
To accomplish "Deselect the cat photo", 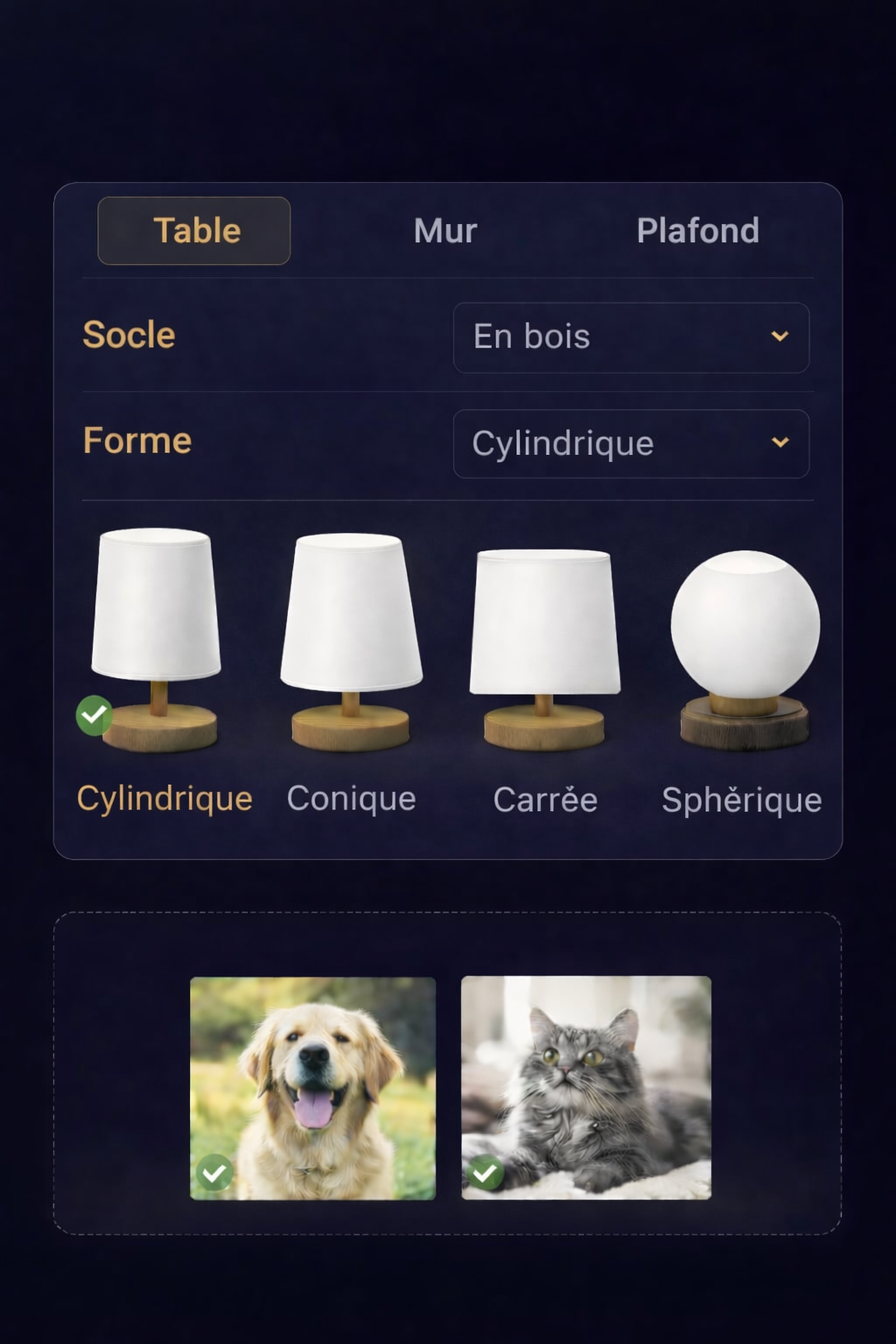I will [x=585, y=1088].
